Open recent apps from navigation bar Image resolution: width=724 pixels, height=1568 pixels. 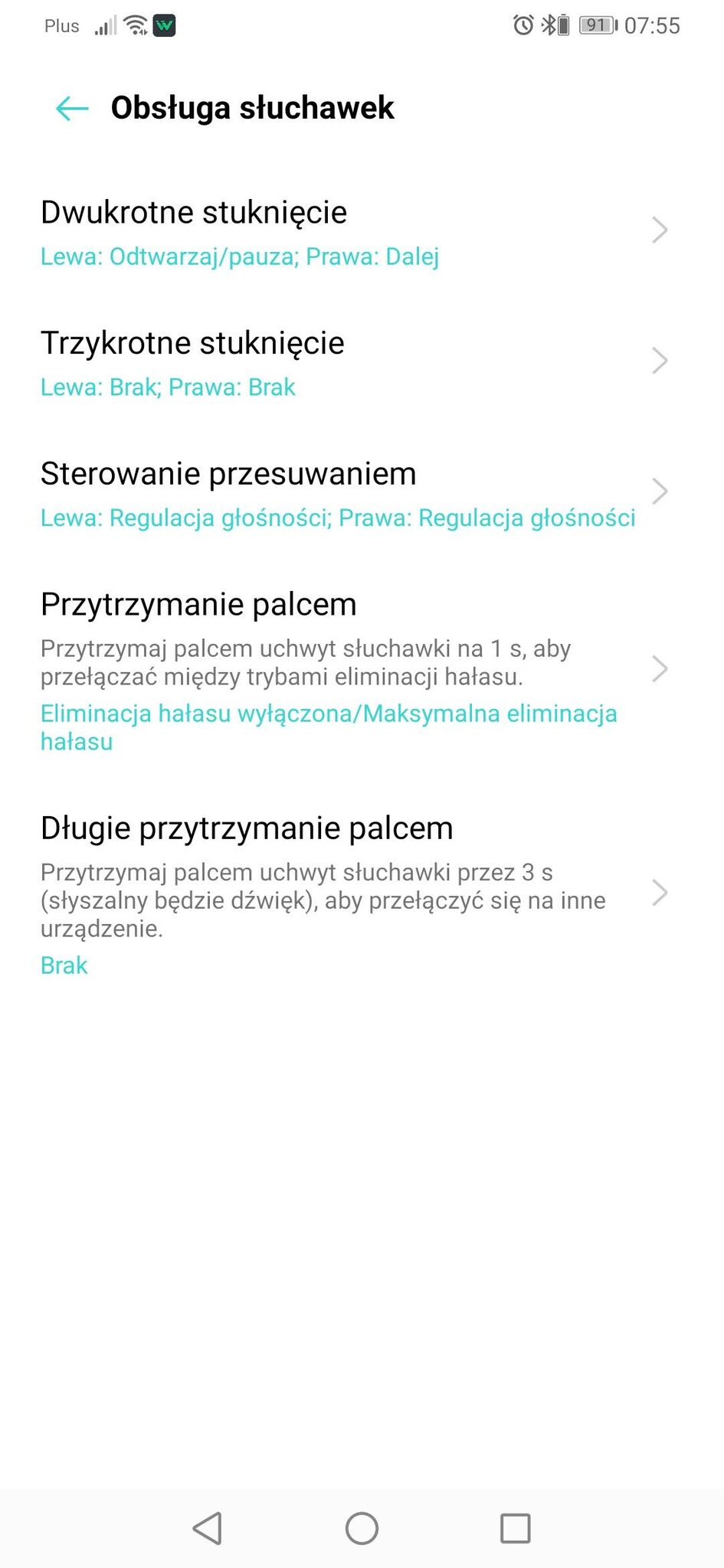click(515, 1528)
